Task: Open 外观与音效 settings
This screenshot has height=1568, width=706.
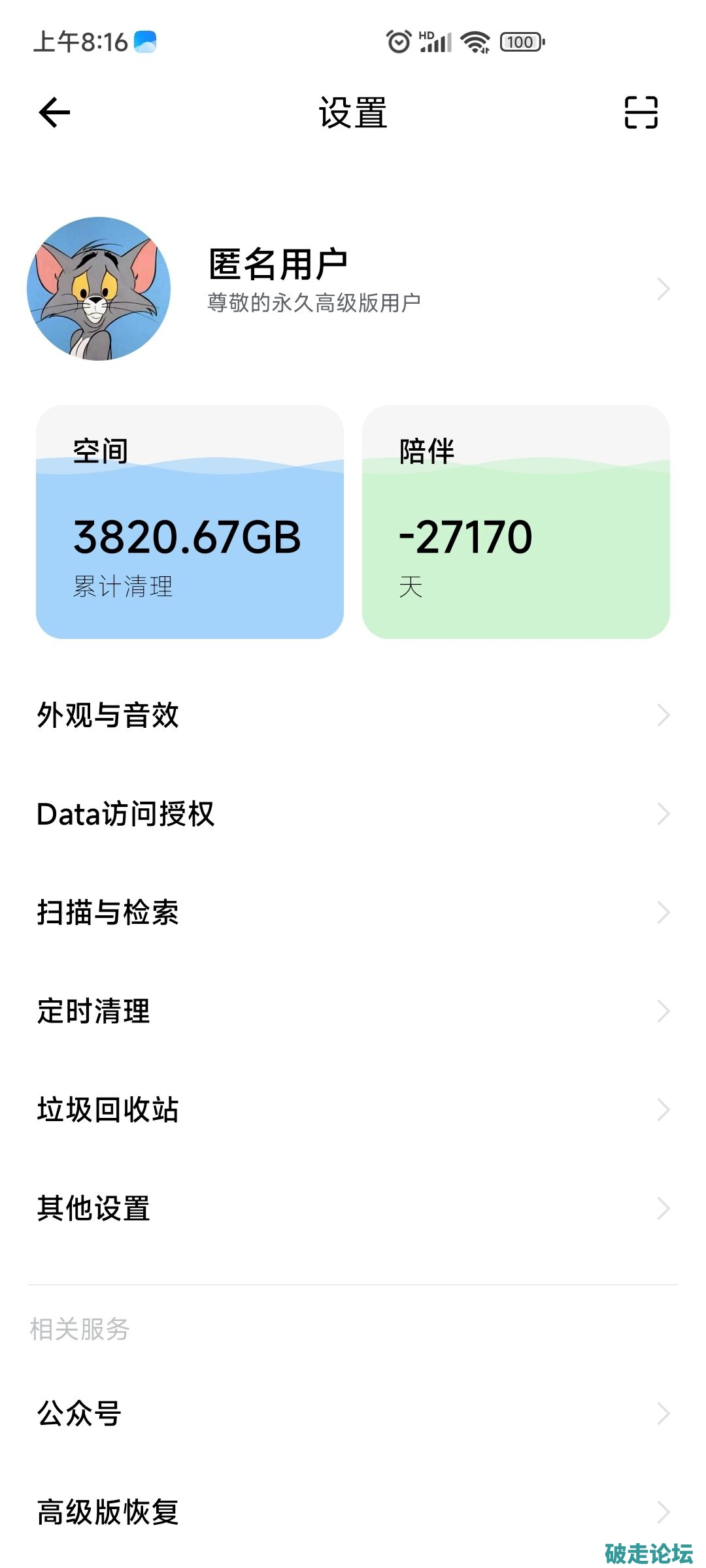Action: (353, 715)
